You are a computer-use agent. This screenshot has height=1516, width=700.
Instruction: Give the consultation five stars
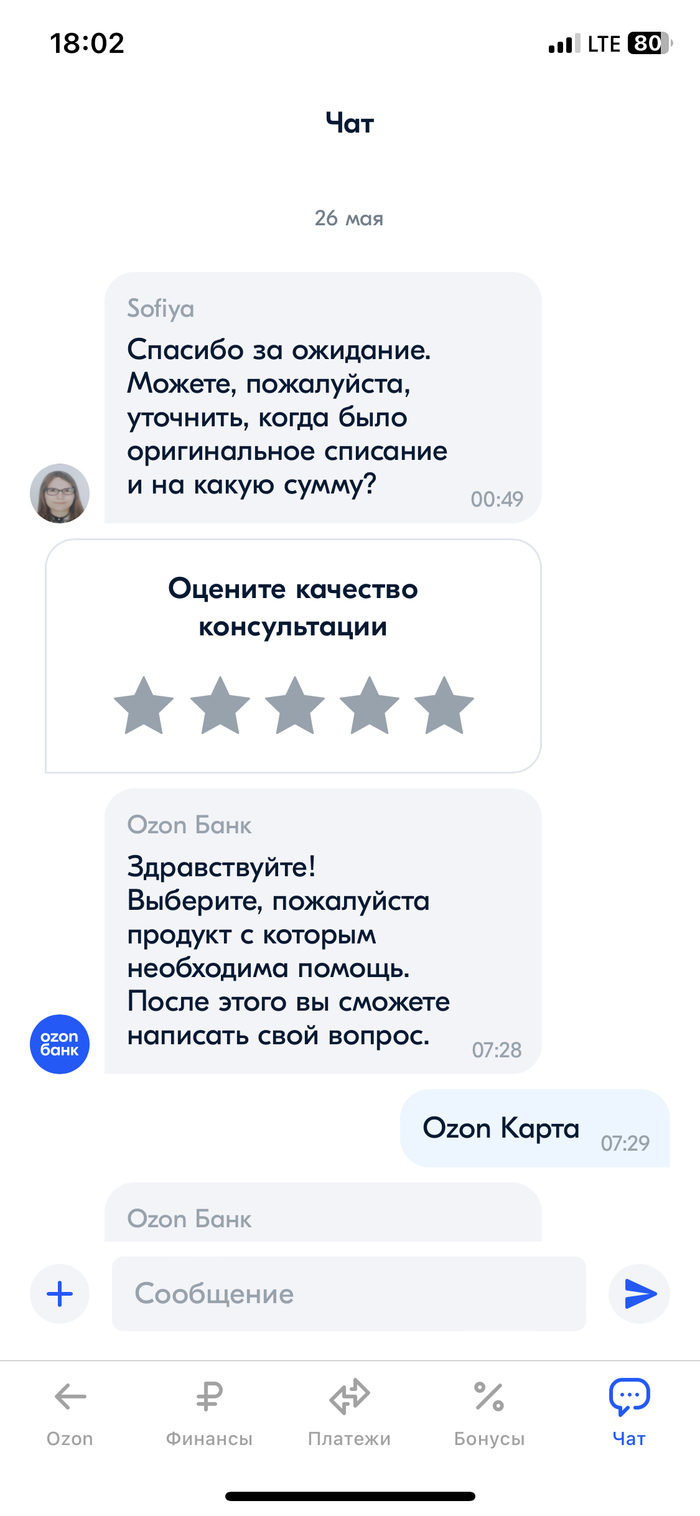pos(444,706)
